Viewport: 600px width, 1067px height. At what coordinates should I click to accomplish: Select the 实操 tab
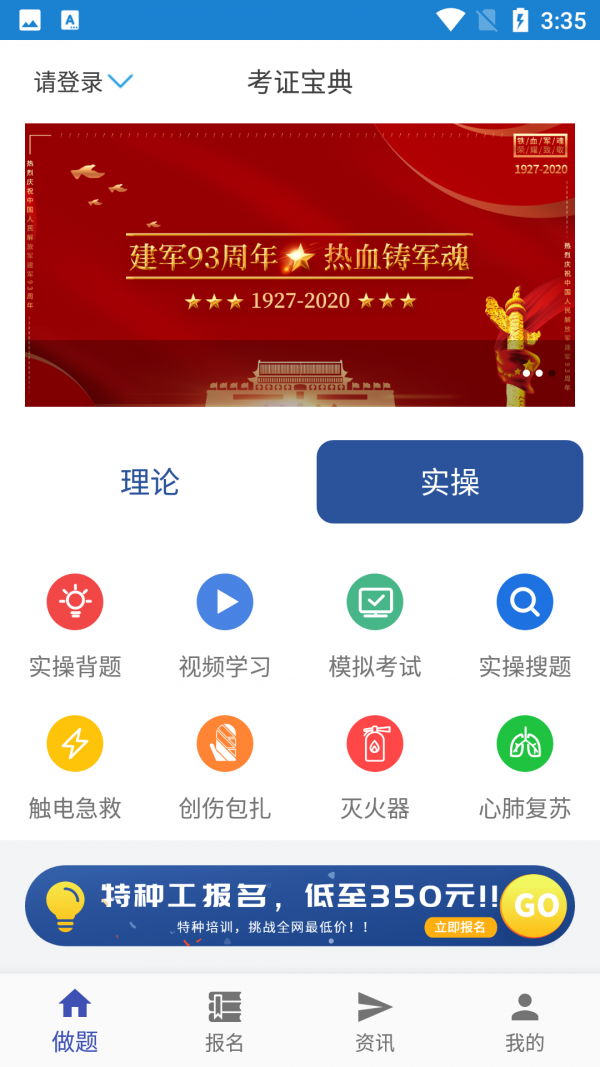[x=450, y=482]
